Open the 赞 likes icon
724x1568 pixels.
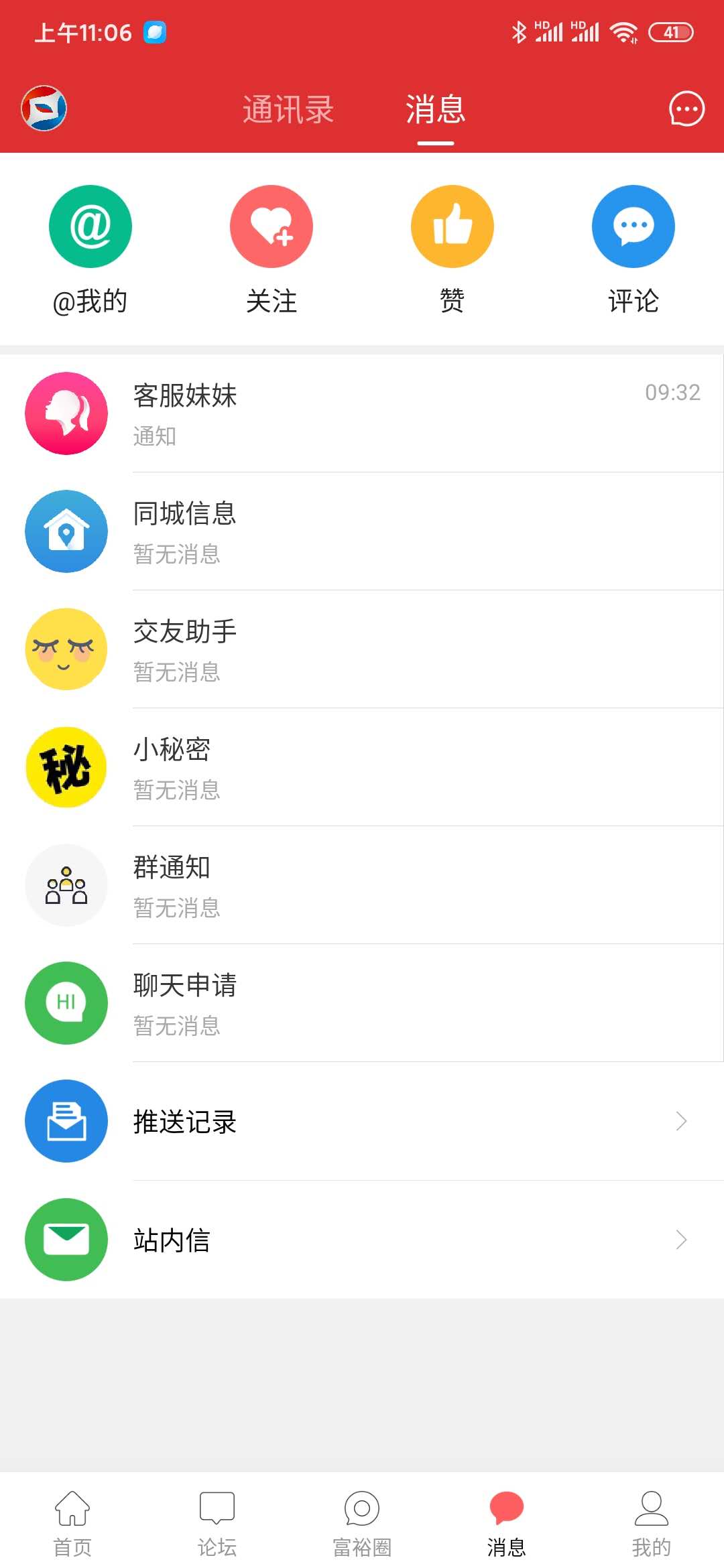[x=452, y=226]
